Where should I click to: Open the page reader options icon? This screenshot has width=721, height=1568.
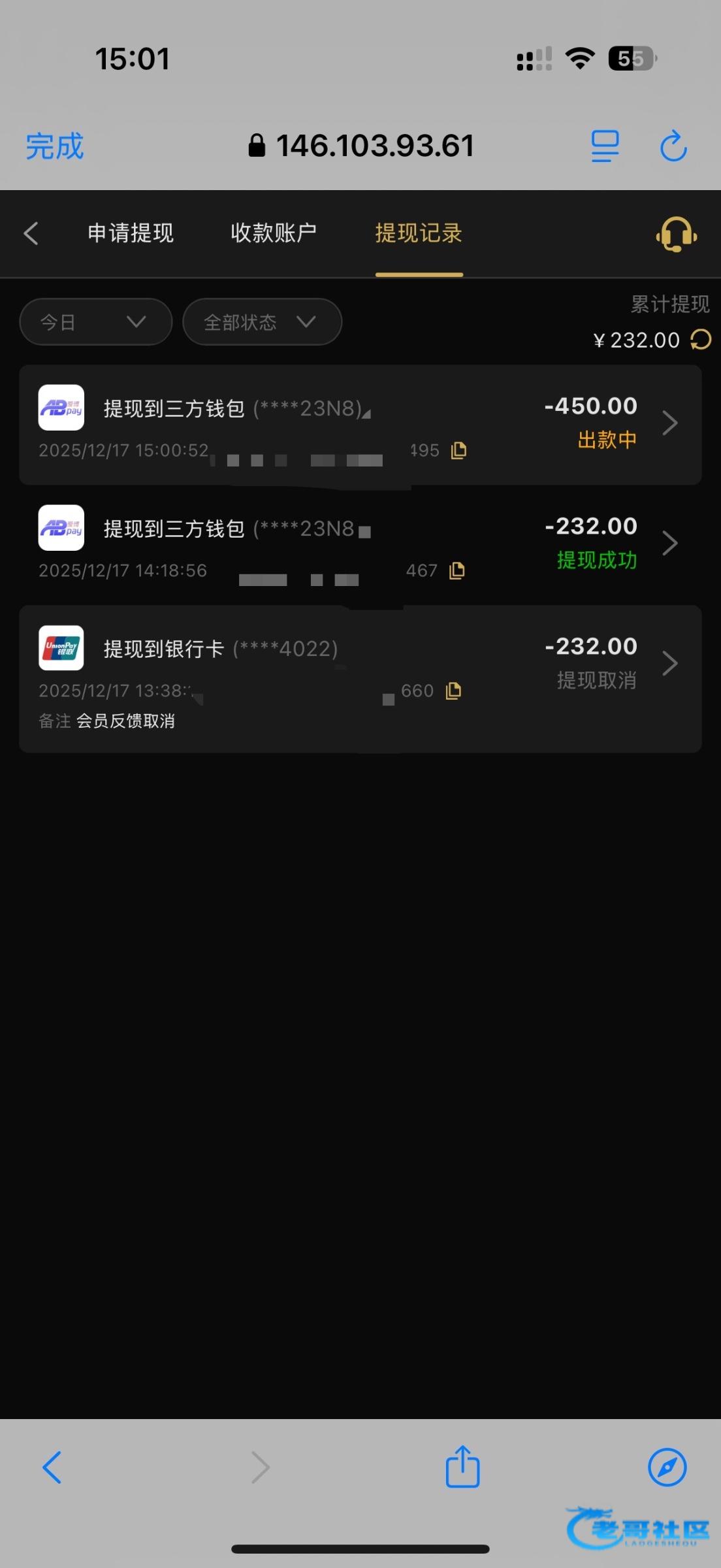point(605,146)
